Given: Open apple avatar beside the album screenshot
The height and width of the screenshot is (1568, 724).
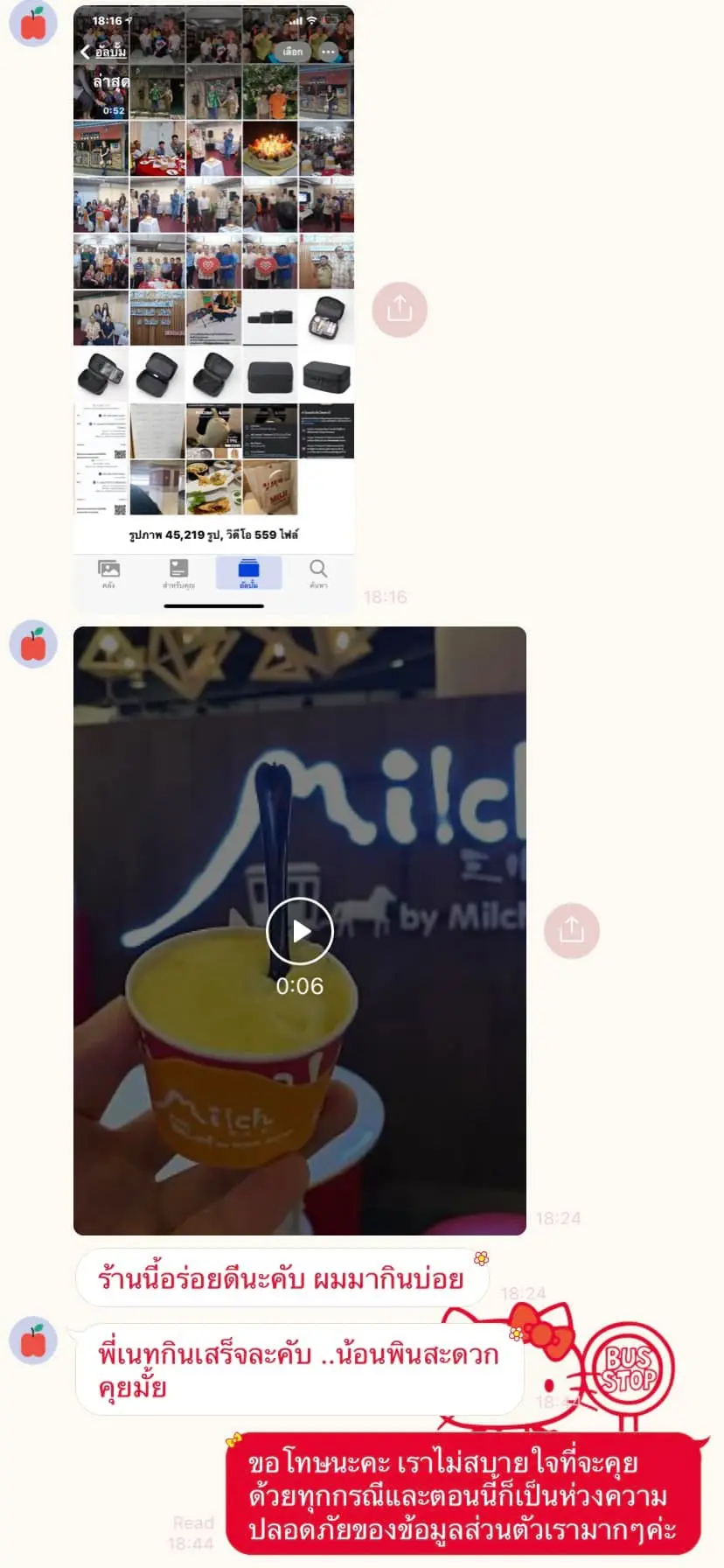Looking at the screenshot, I should tap(33, 24).
